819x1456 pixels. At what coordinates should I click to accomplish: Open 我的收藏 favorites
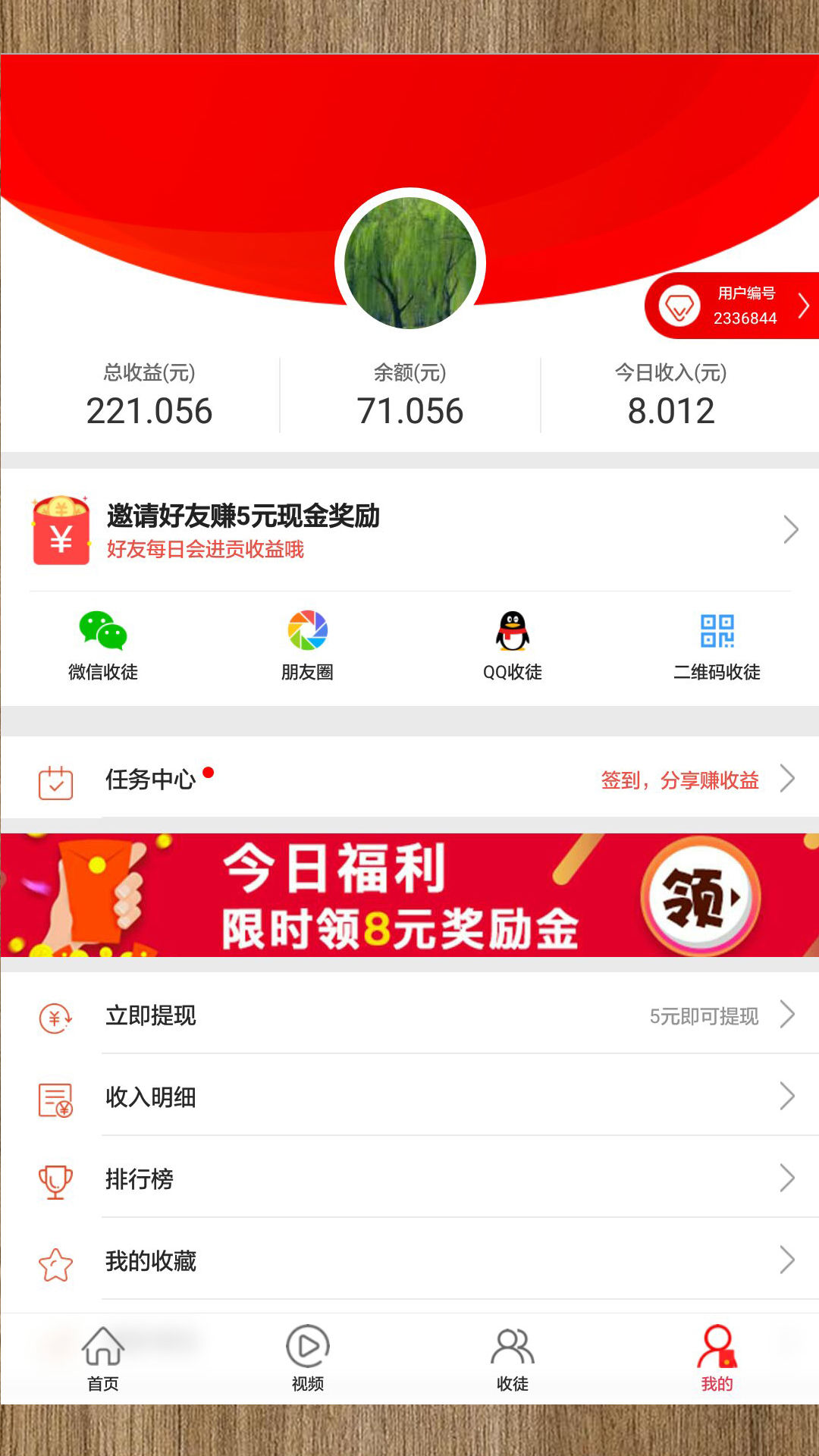click(x=409, y=1261)
